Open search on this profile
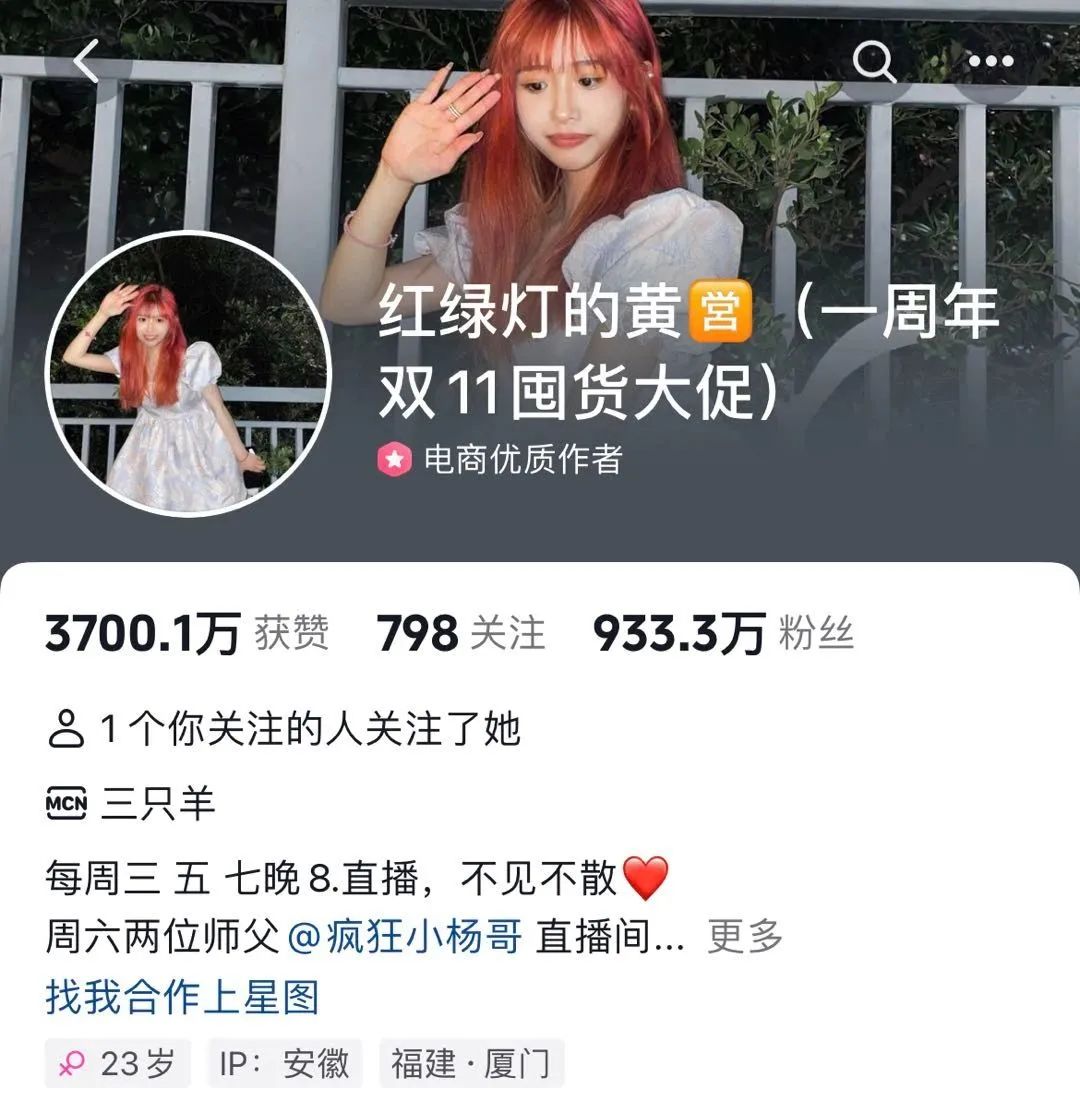Viewport: 1080px width, 1102px height. [873, 62]
